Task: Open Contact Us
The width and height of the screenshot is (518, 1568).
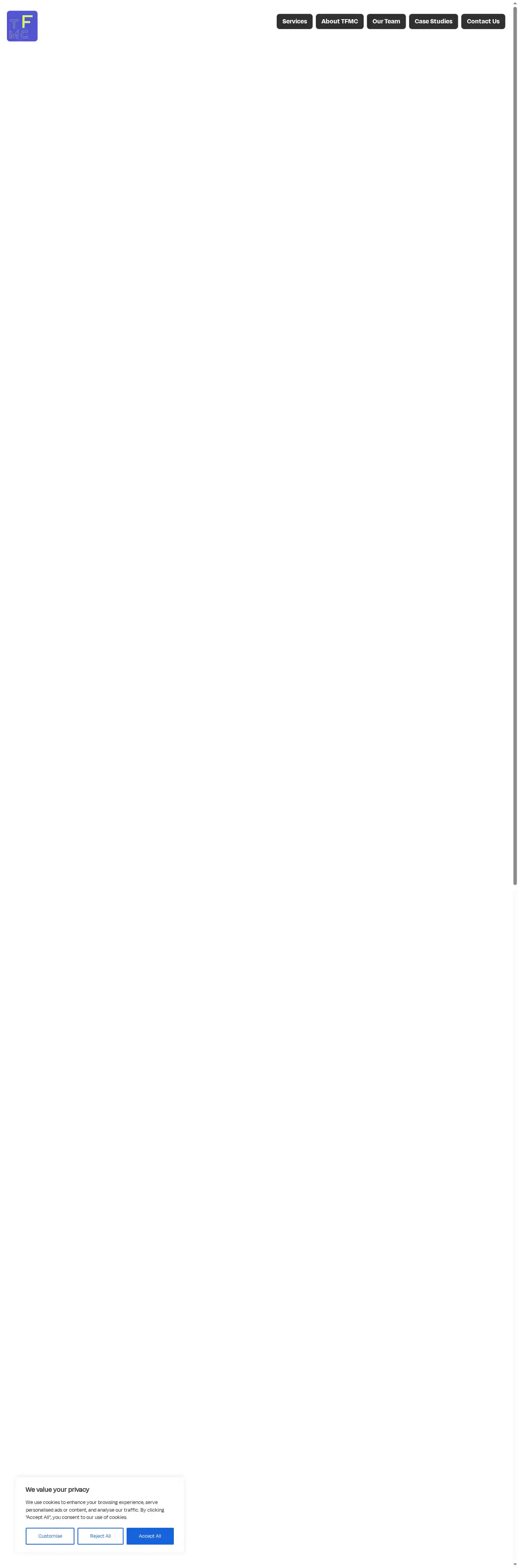Action: tap(483, 21)
